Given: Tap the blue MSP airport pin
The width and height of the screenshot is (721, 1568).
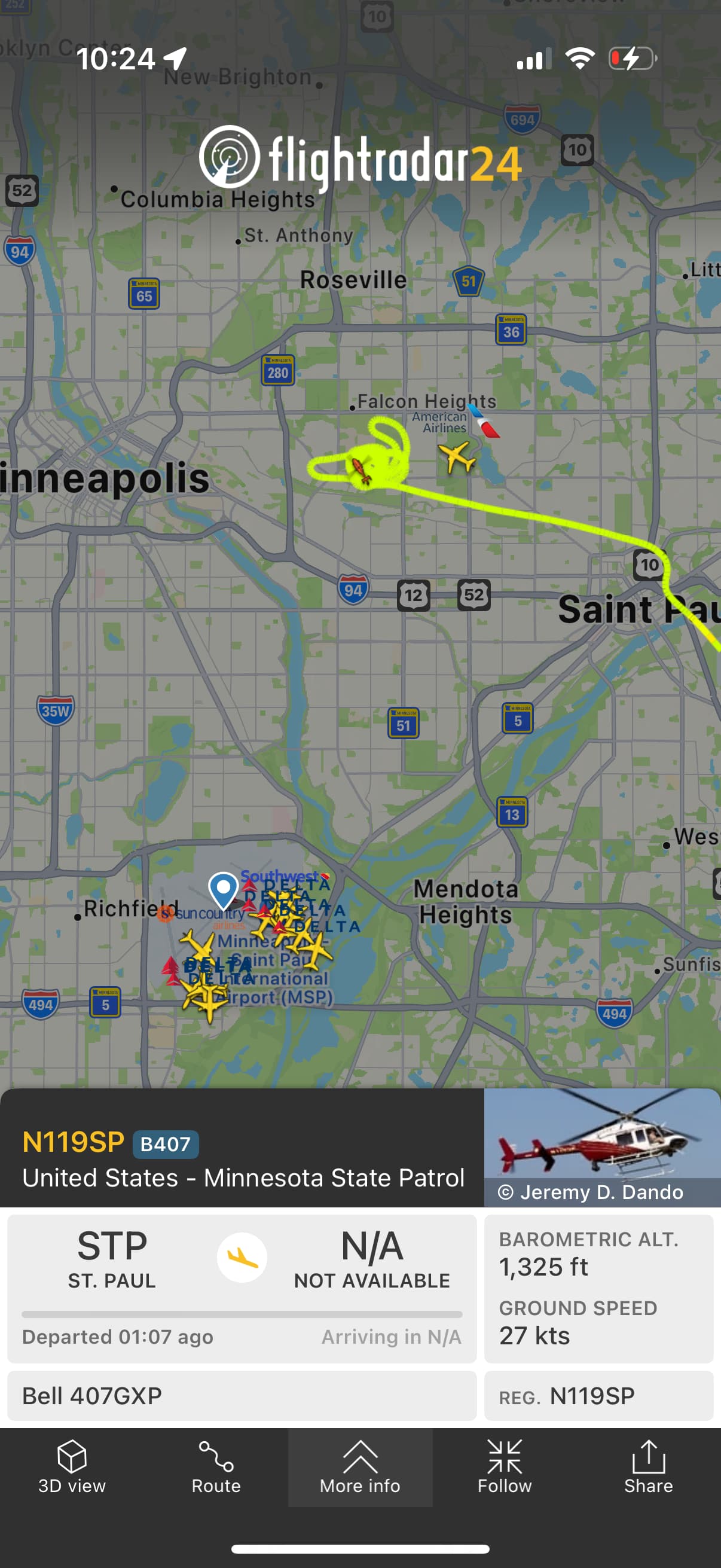Looking at the screenshot, I should pos(224,890).
